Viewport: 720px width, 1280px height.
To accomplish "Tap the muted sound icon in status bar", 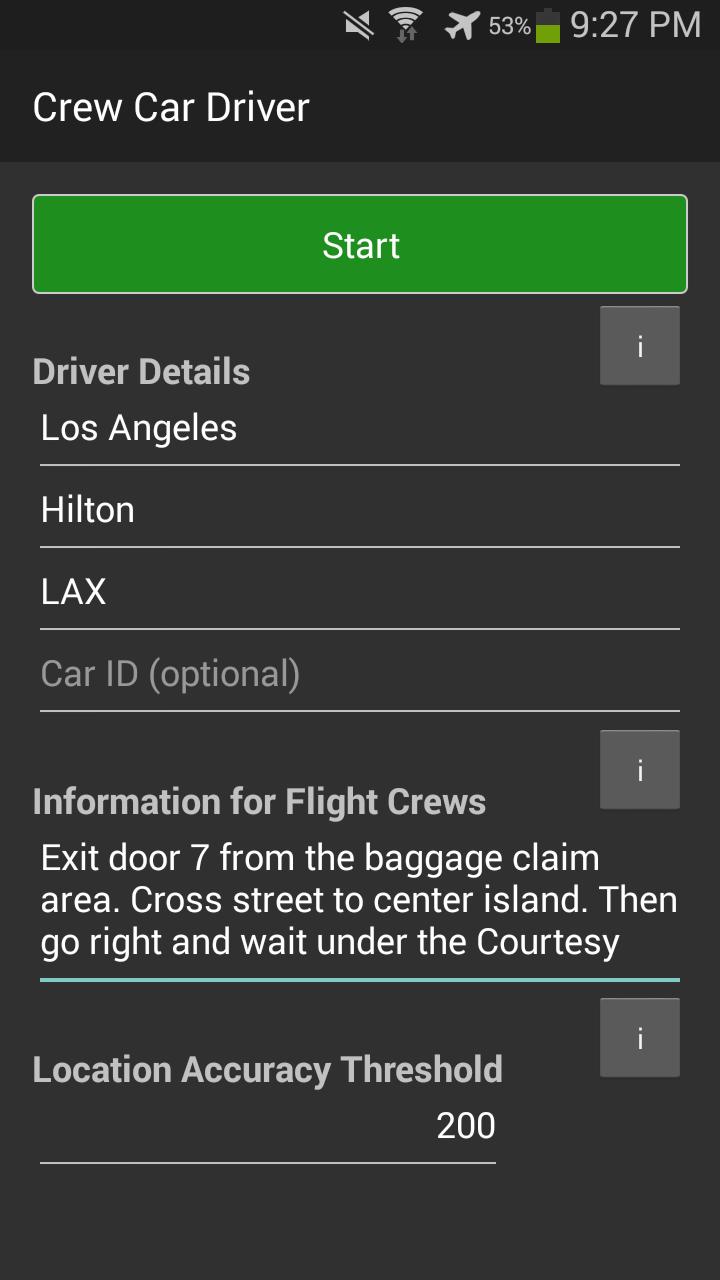I will [x=357, y=24].
